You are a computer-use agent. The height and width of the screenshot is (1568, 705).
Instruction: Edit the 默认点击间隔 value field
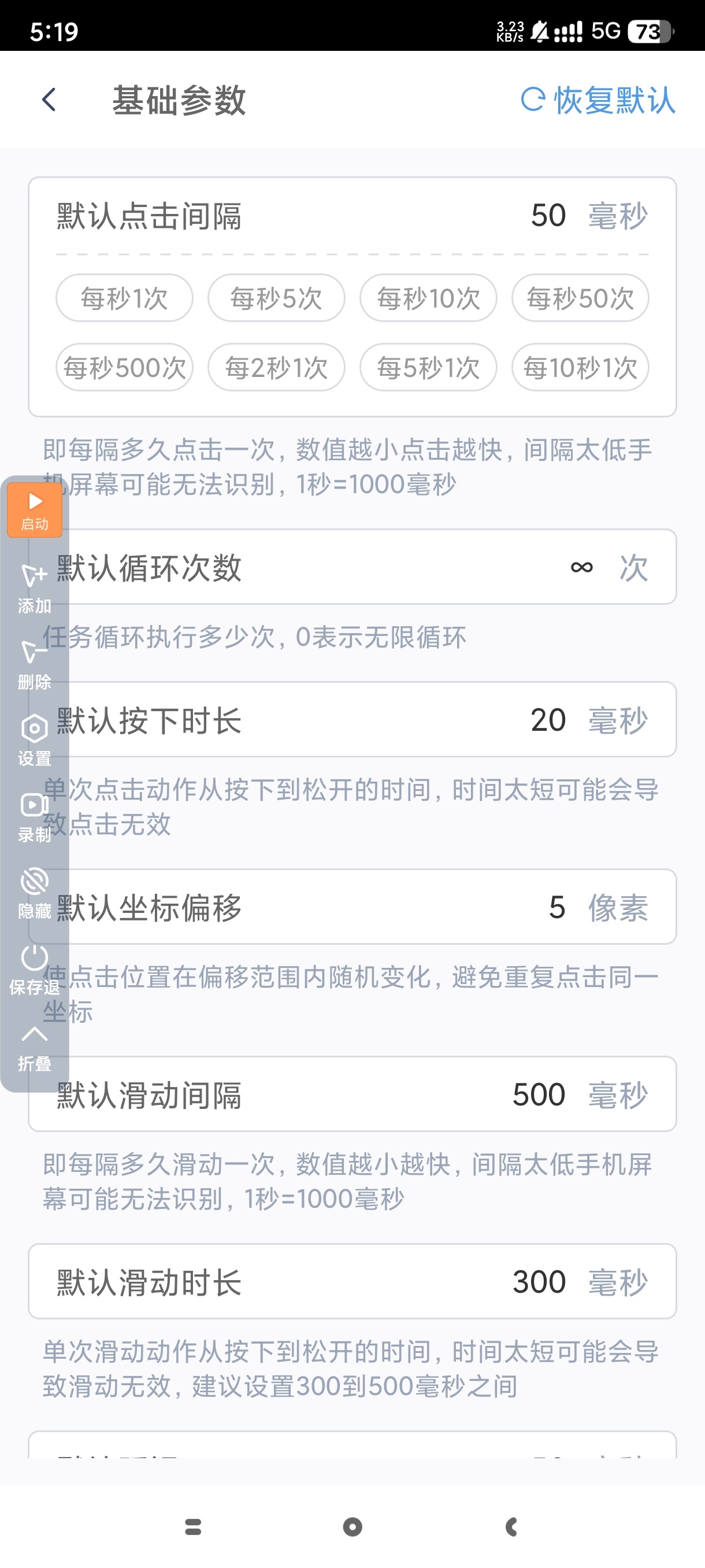point(547,216)
